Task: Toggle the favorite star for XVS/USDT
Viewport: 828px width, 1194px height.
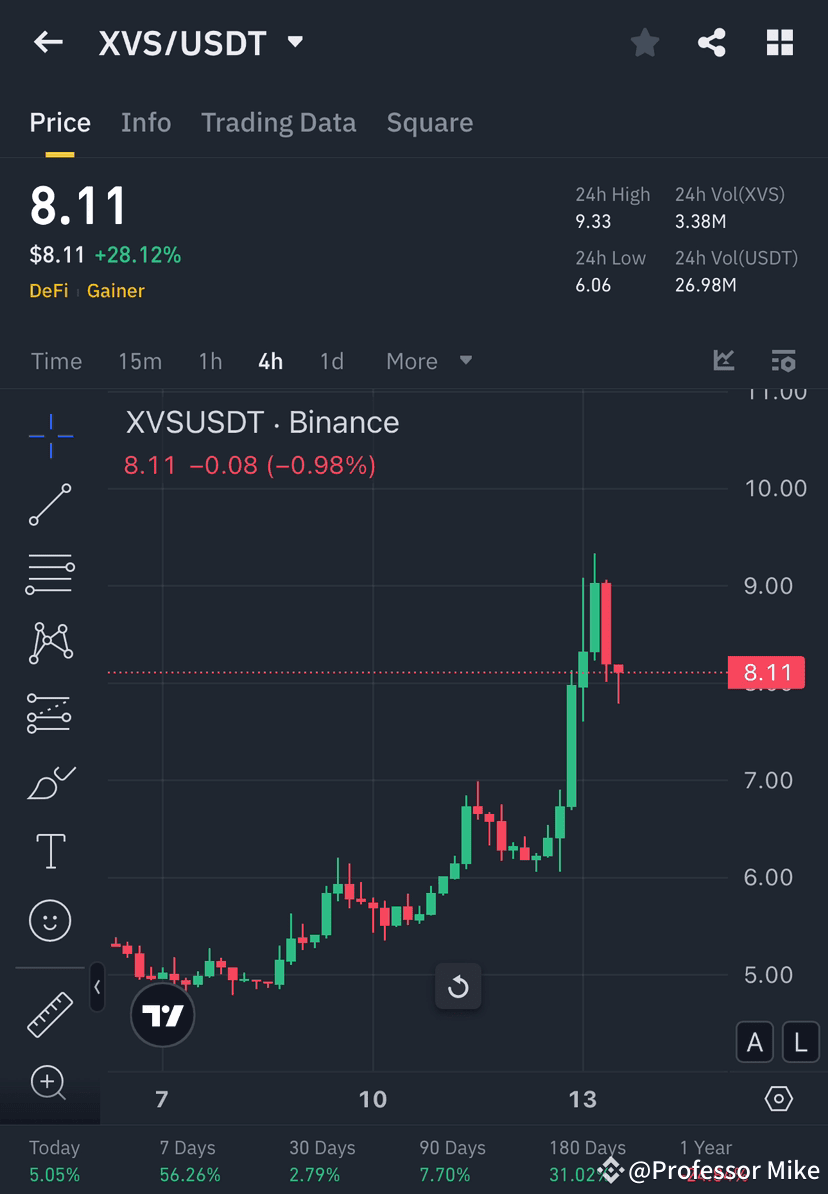Action: 644,42
